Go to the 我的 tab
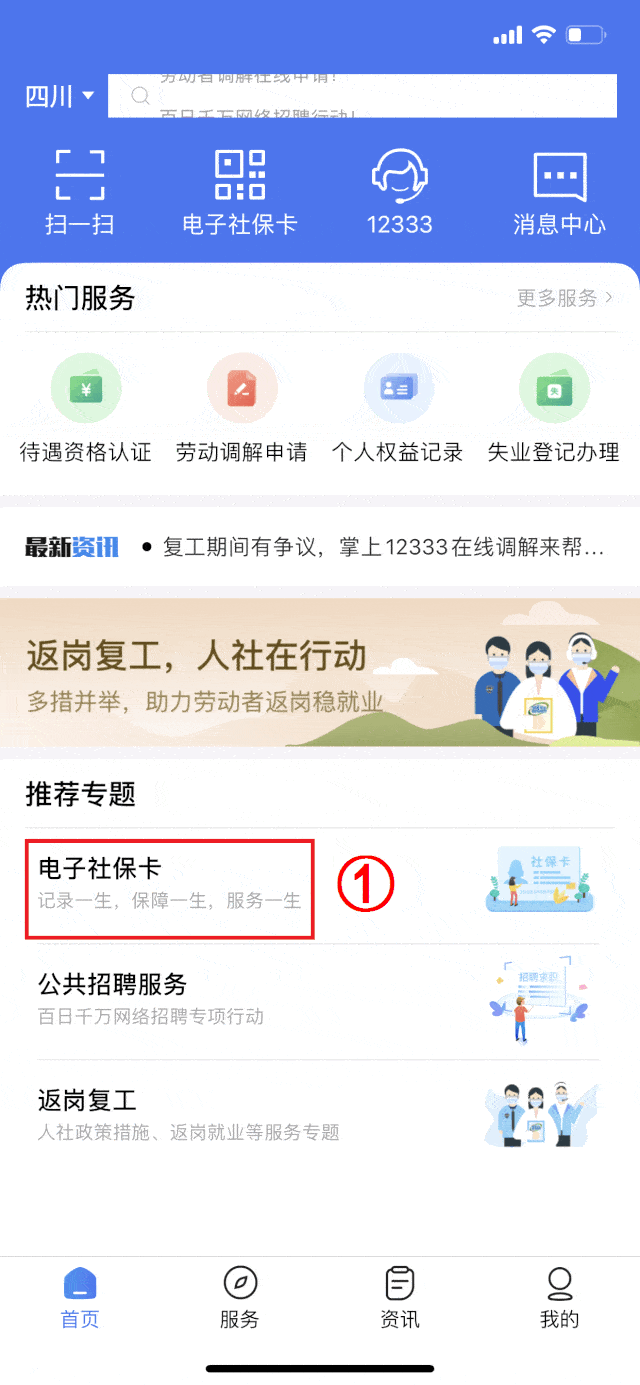640x1385 pixels. (x=559, y=1298)
